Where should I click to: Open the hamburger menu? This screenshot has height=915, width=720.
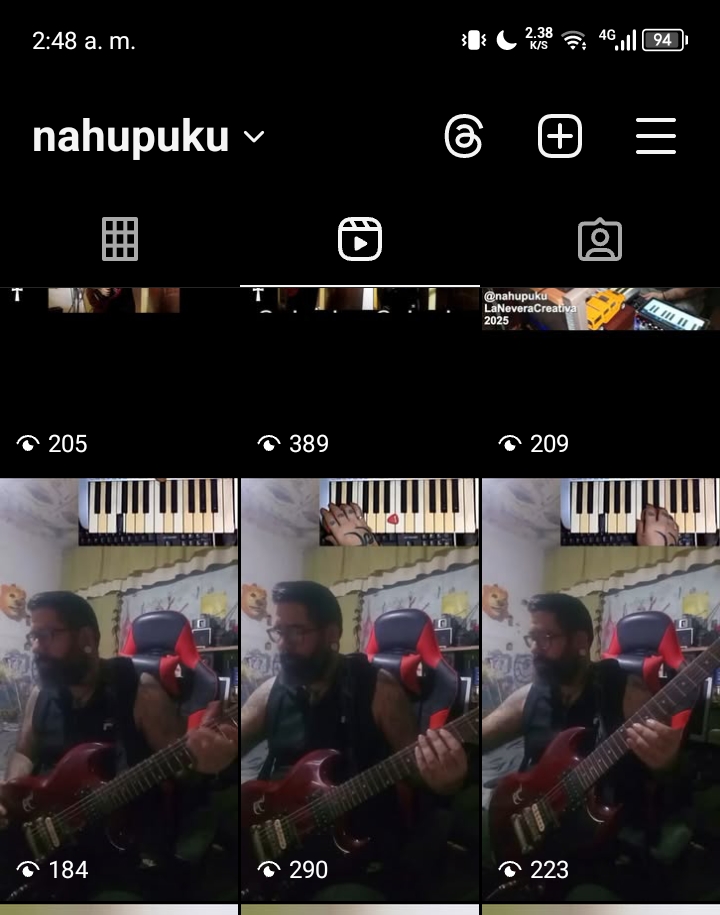[656, 137]
